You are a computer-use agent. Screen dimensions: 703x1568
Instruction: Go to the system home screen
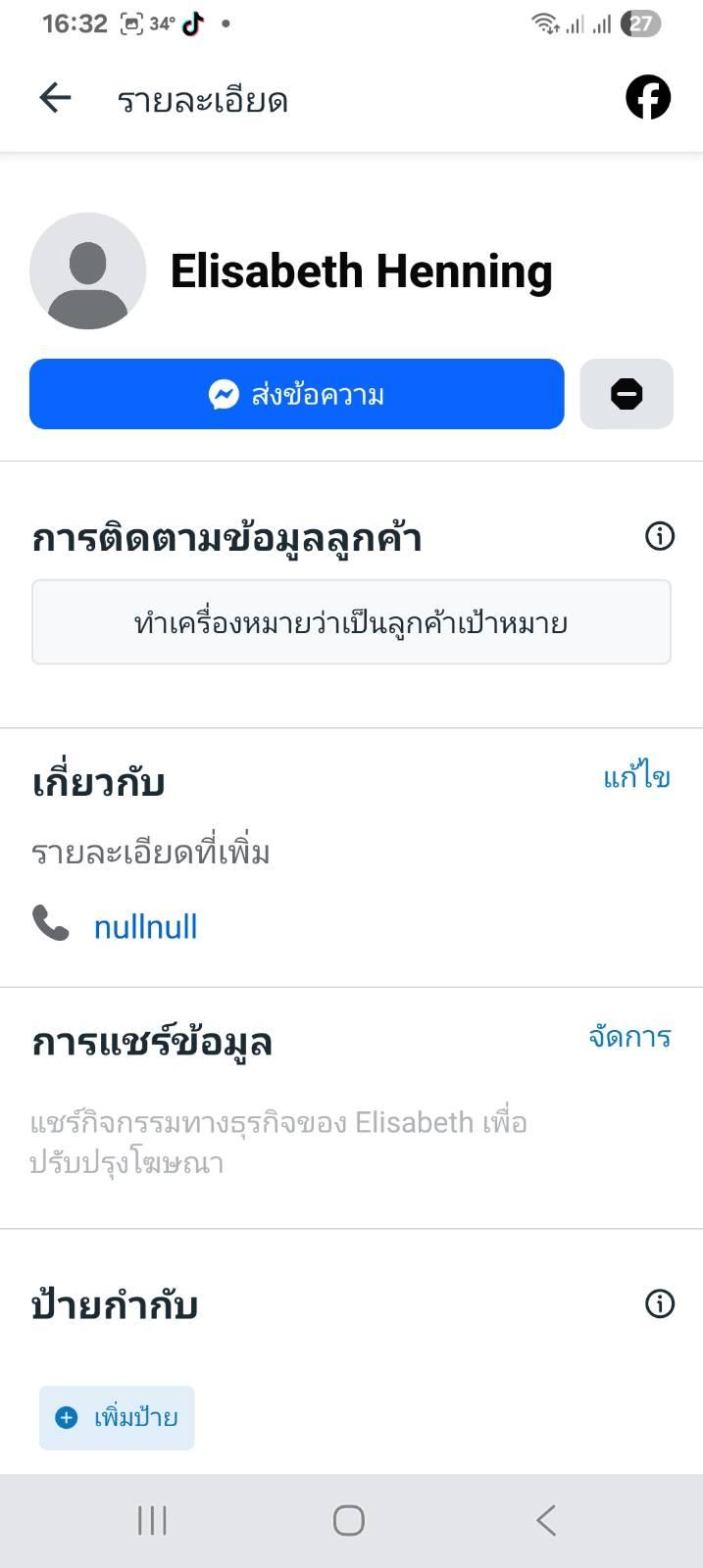click(349, 1520)
